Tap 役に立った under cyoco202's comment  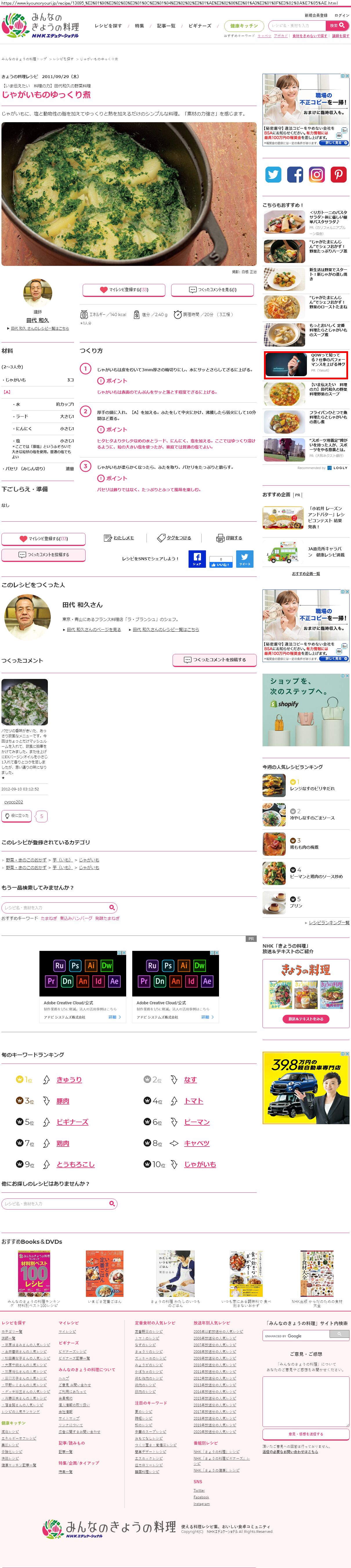pyautogui.click(x=17, y=816)
